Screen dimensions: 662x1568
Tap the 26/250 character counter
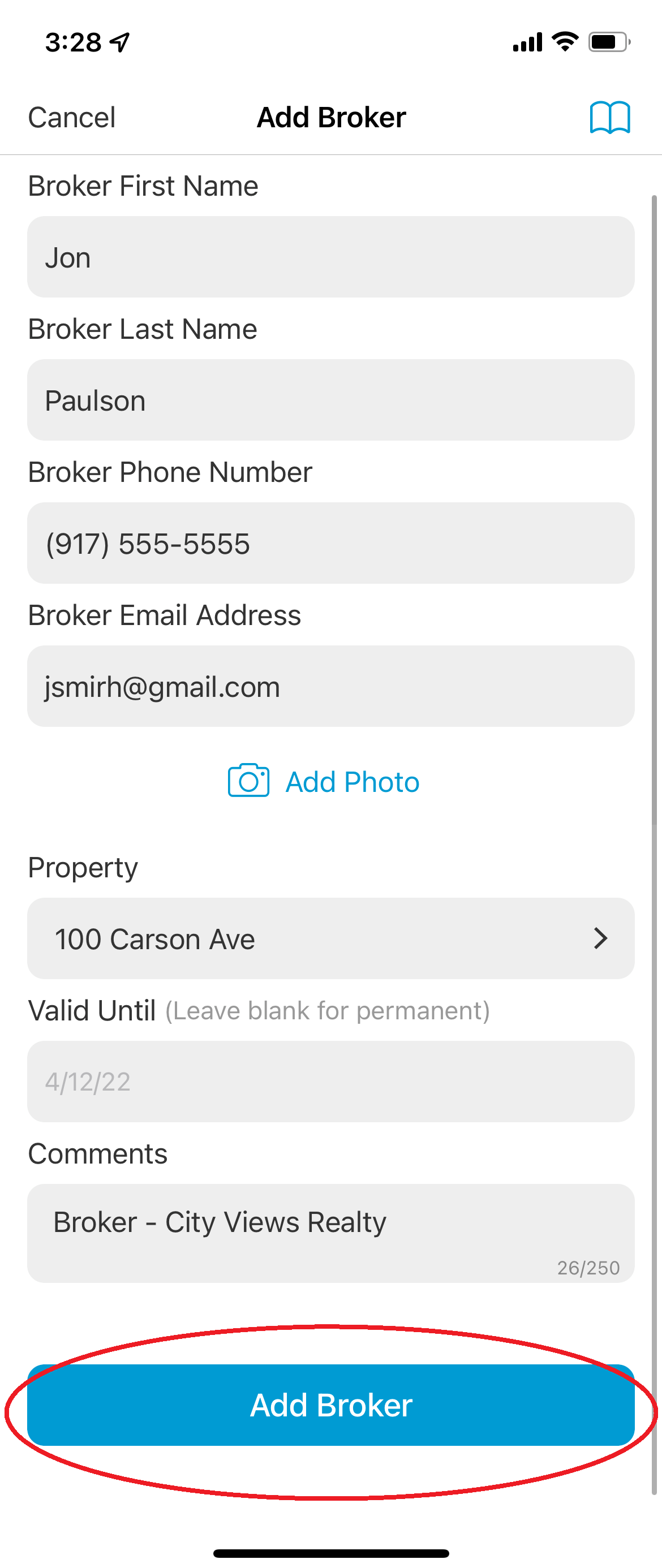(x=588, y=1267)
